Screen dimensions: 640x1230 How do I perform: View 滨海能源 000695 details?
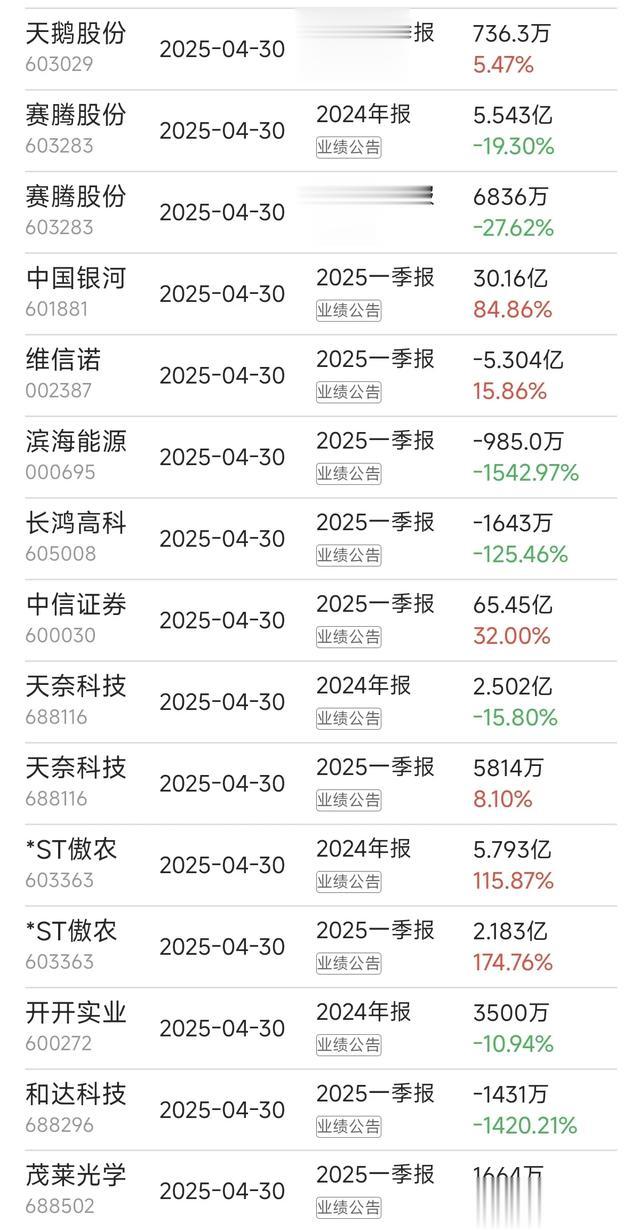click(x=320, y=457)
